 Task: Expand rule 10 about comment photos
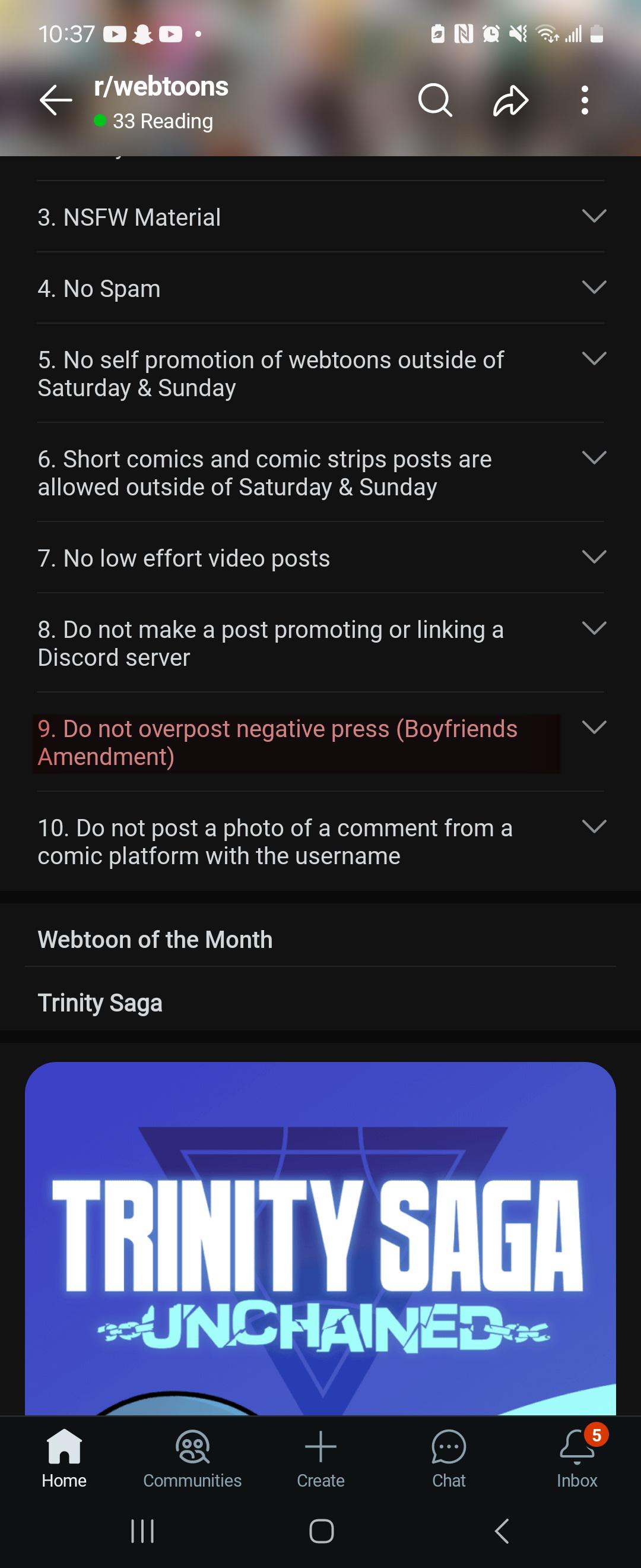click(x=594, y=827)
